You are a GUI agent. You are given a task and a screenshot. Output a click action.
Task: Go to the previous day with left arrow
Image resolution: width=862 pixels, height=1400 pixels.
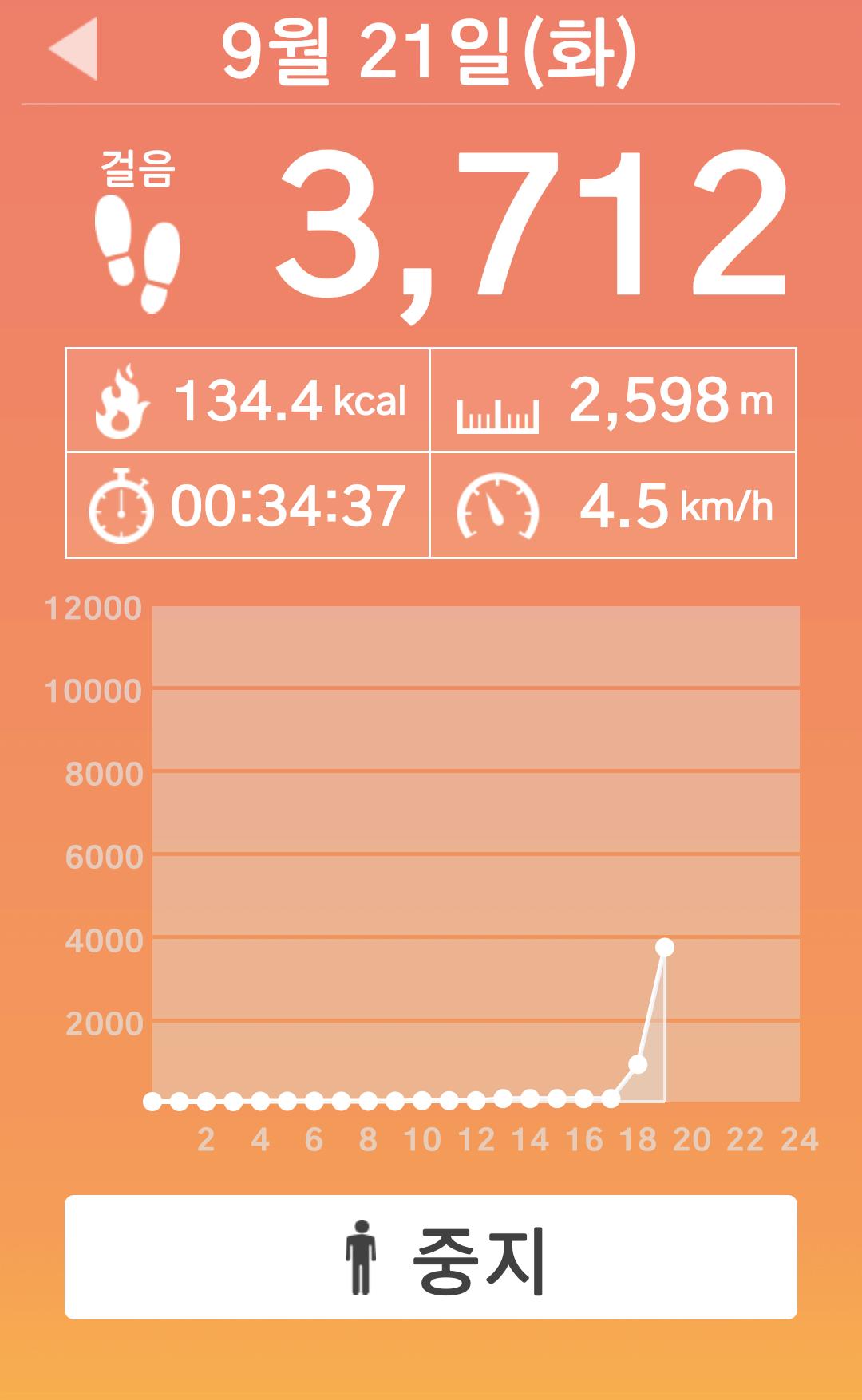click(x=73, y=49)
